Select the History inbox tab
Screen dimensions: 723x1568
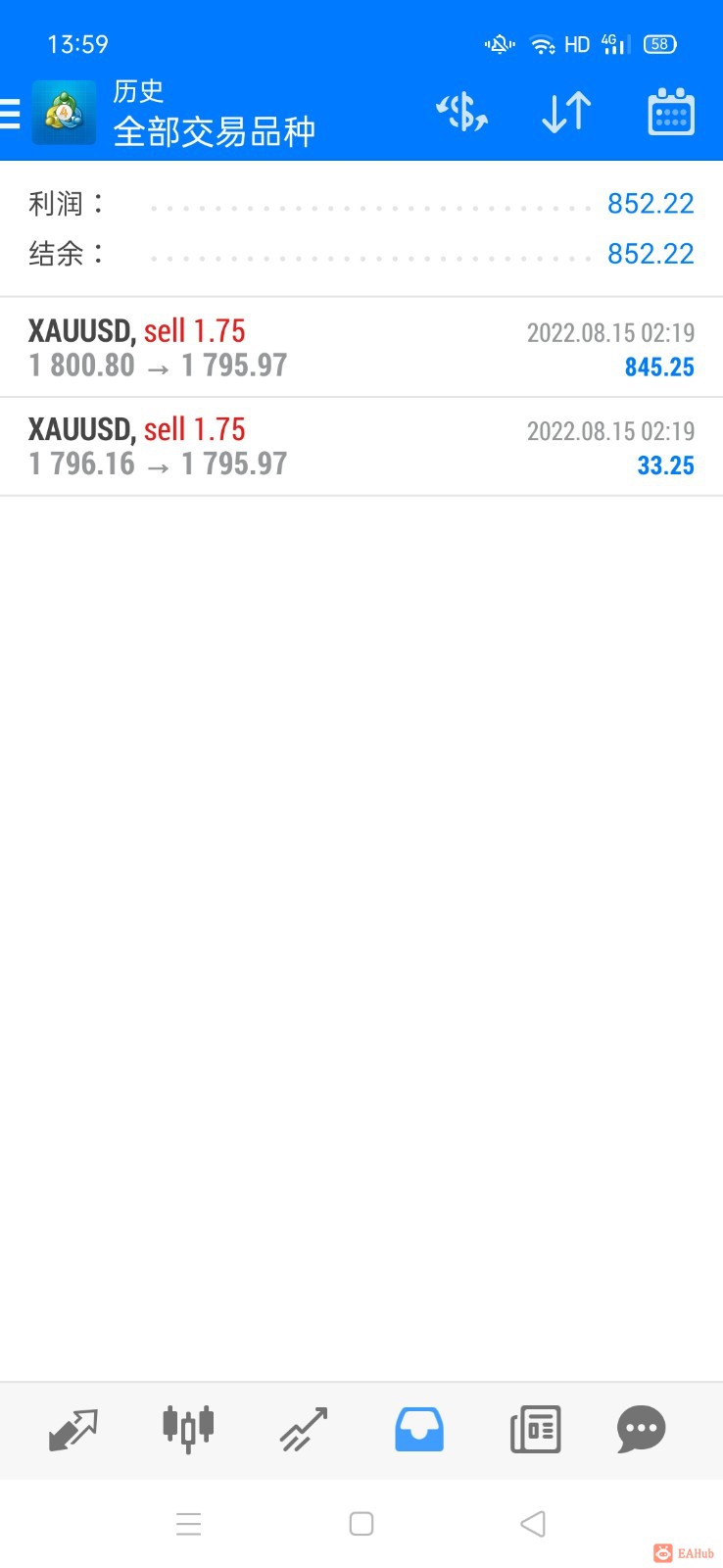419,1430
